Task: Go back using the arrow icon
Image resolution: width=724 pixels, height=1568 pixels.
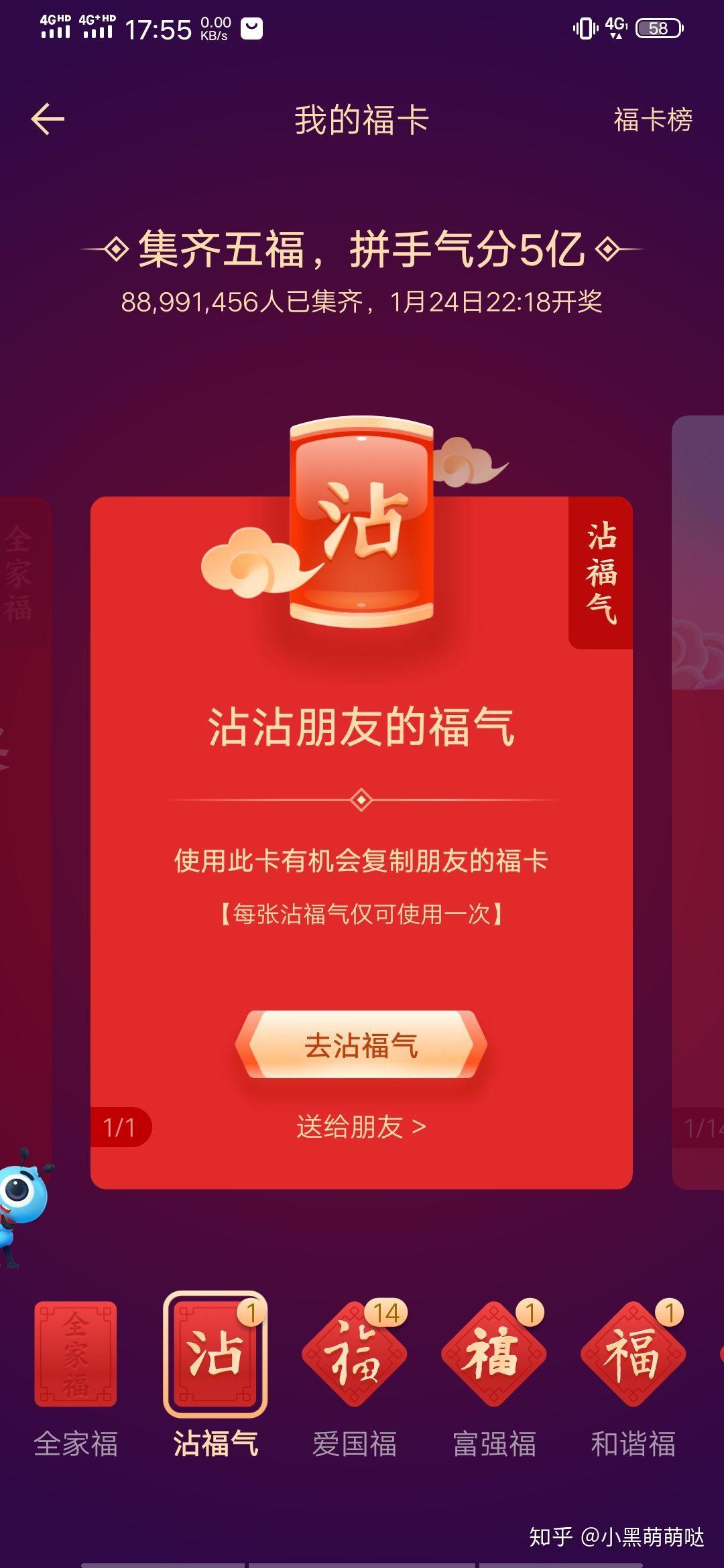Action: click(48, 120)
